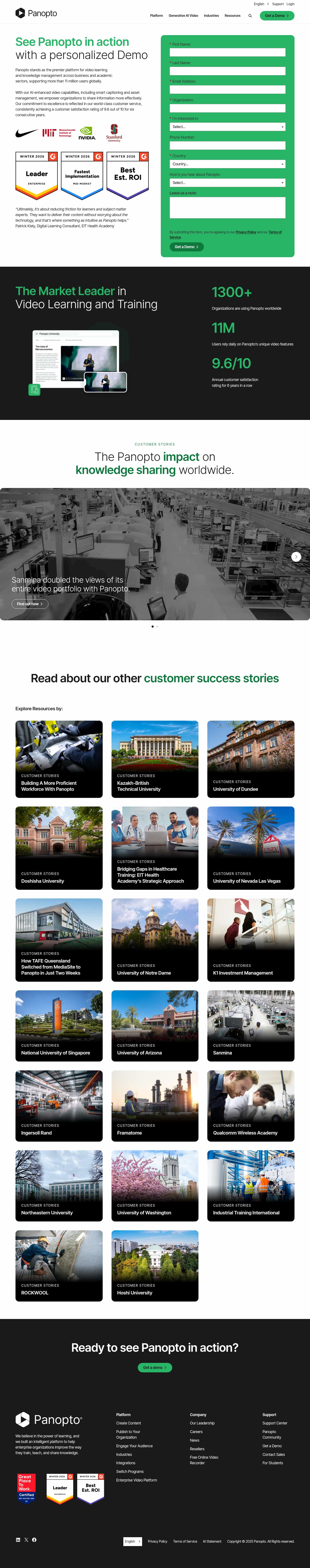The width and height of the screenshot is (310, 1568).
Task: Expand the I'm interested in dropdown
Action: coord(227,127)
